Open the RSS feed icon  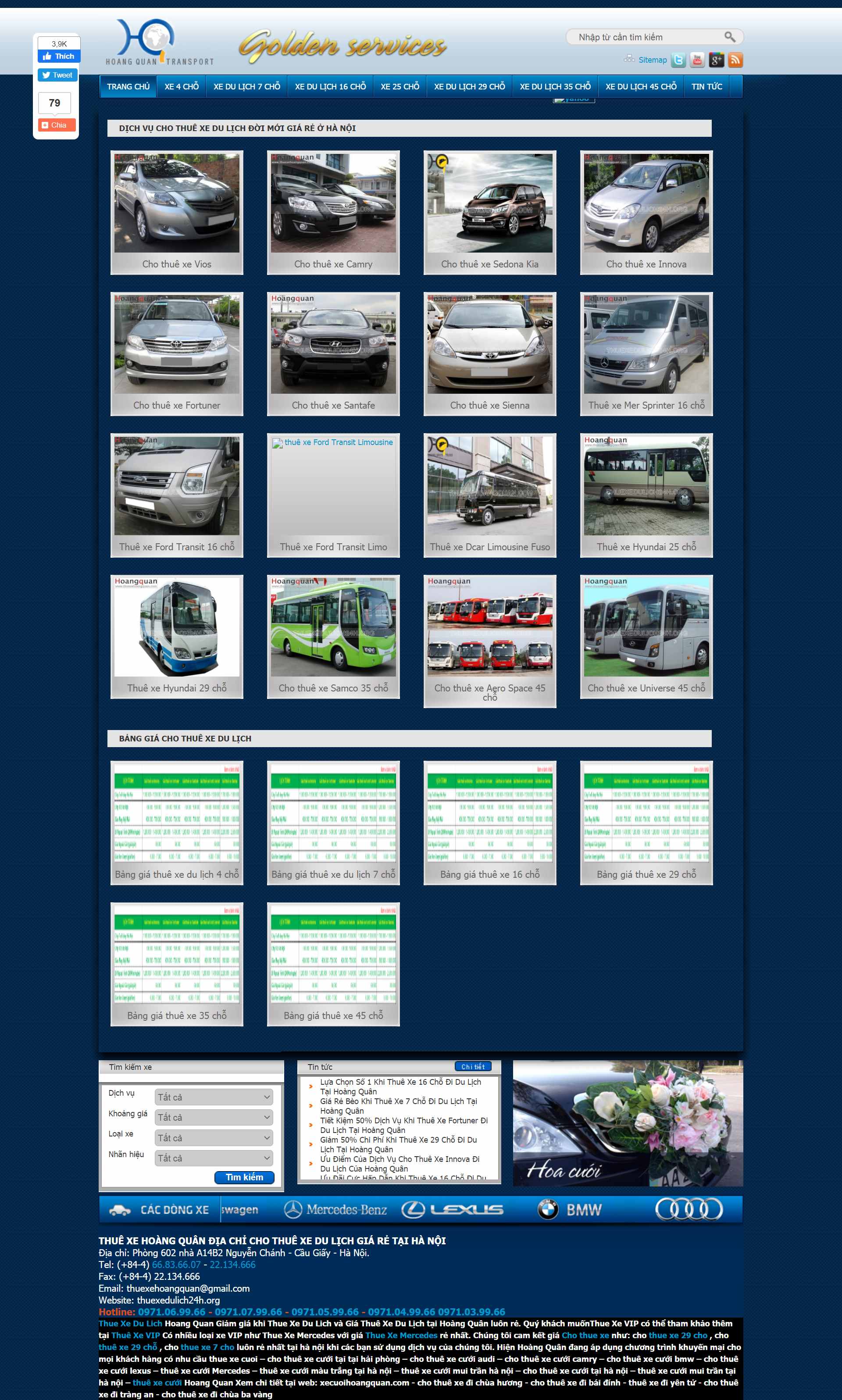[735, 60]
